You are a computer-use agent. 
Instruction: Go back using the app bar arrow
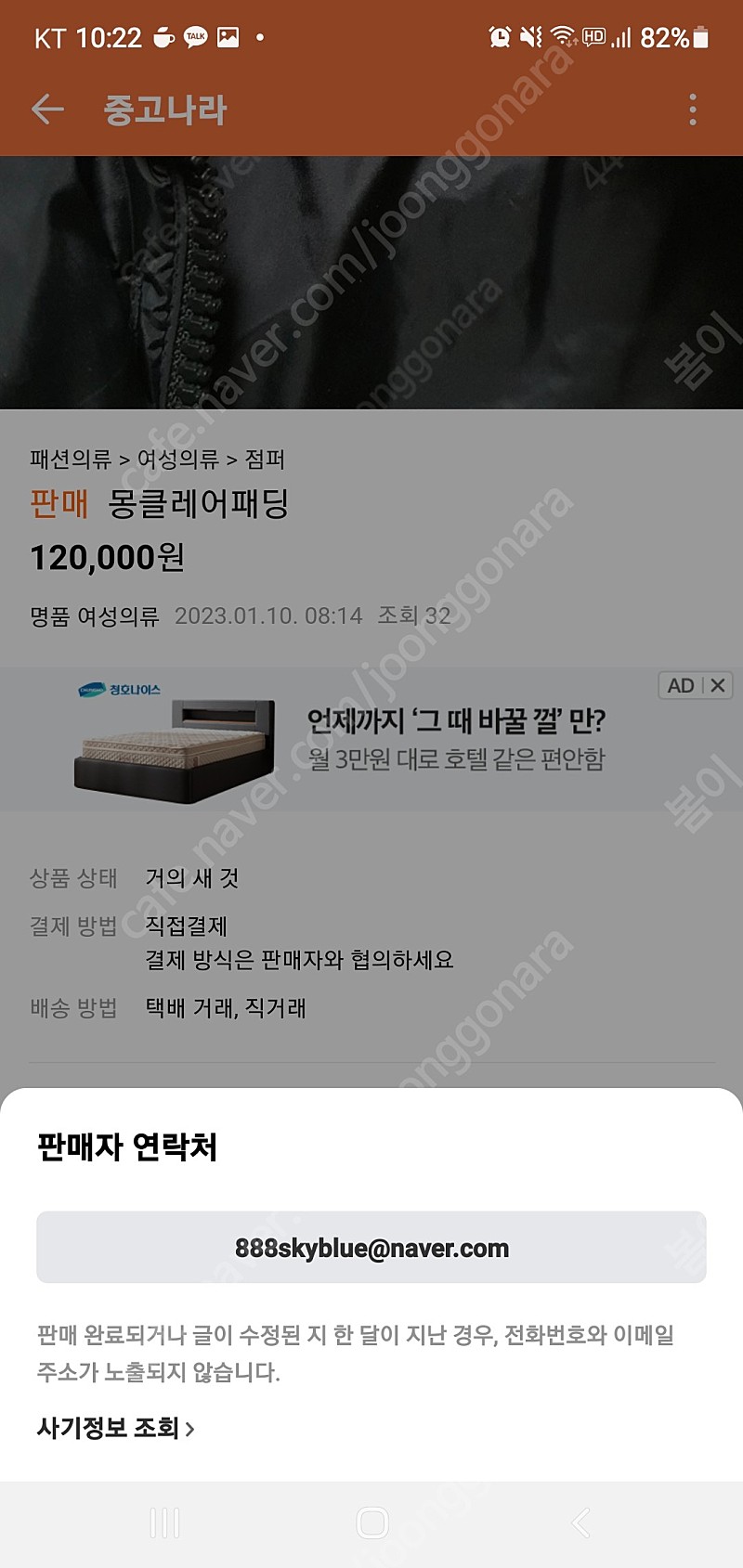tap(47, 110)
